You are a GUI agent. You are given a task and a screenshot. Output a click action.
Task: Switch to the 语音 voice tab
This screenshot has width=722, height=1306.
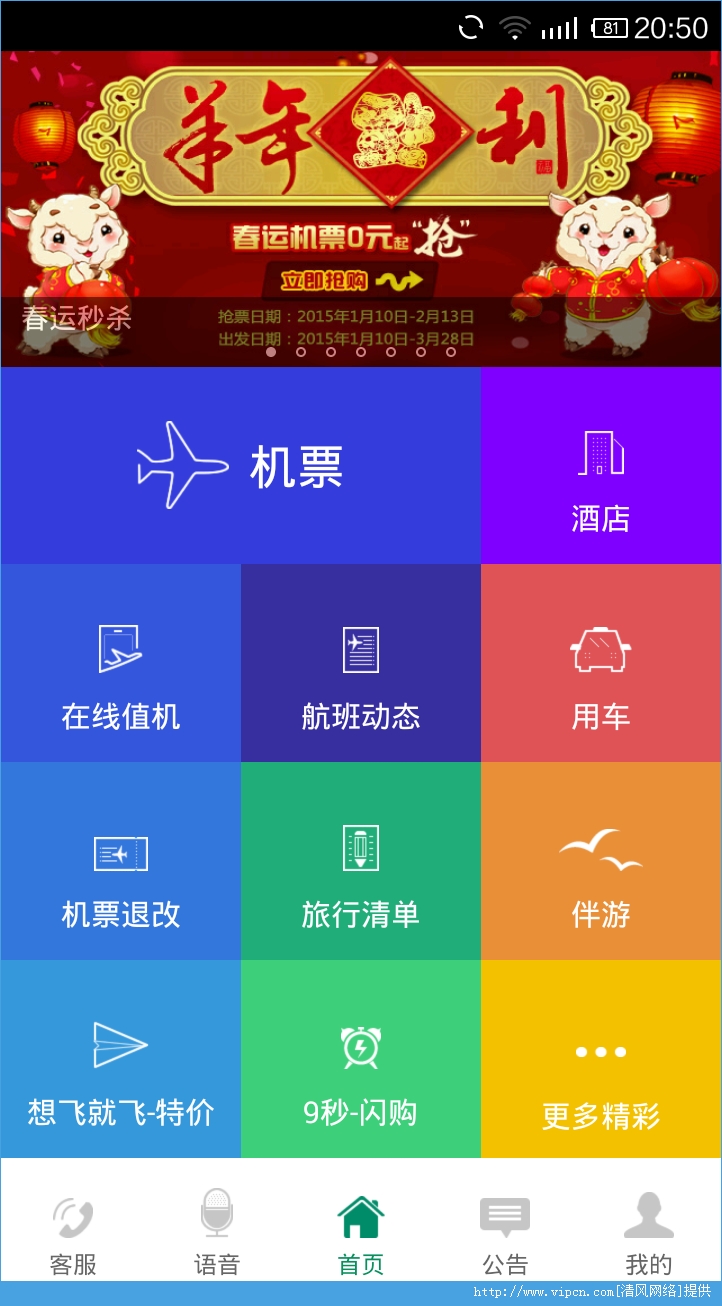coord(217,1232)
